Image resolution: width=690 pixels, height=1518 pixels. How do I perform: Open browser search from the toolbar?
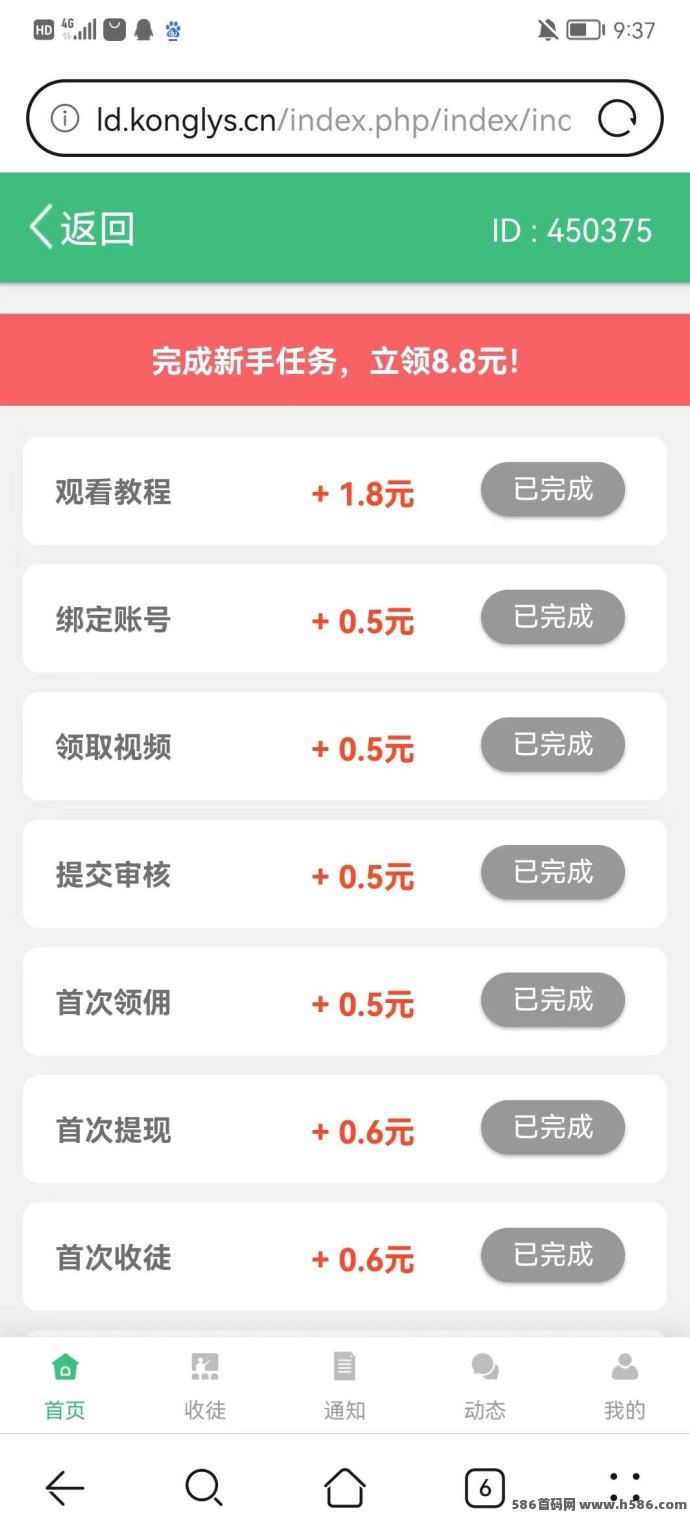click(x=204, y=1488)
